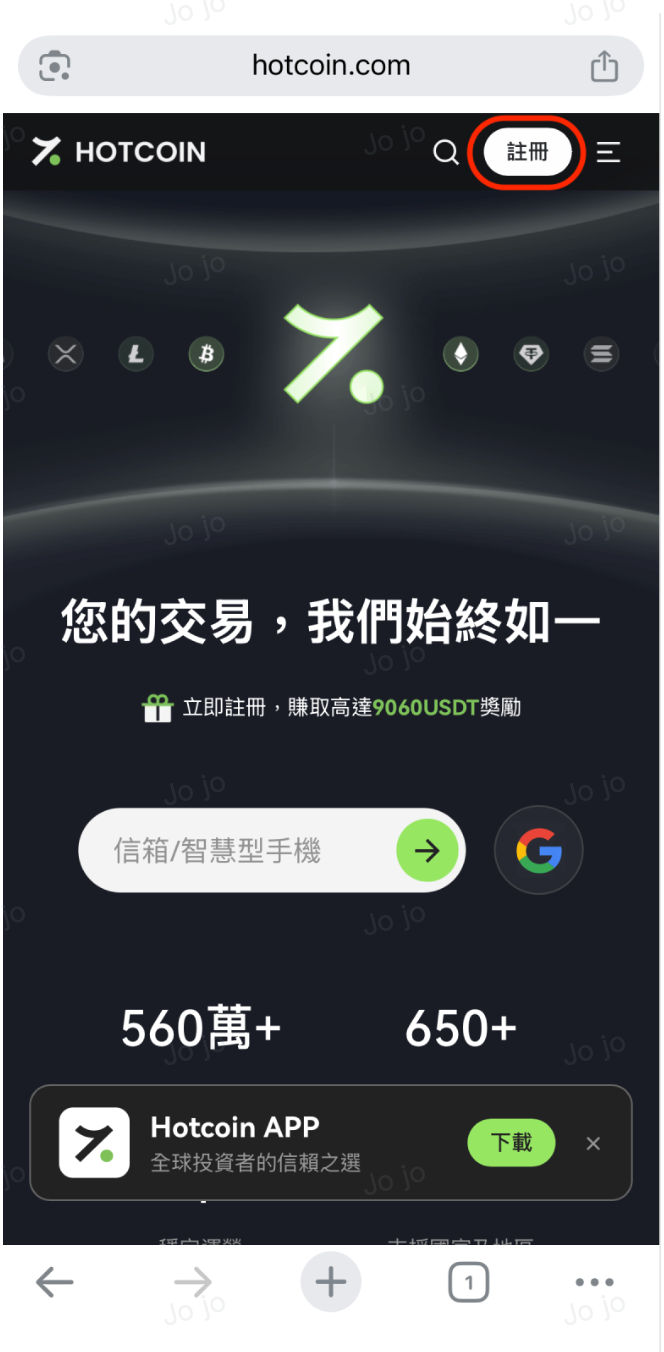This screenshot has width=664, height=1352.
Task: Tap the 註冊 register button
Action: coord(527,153)
